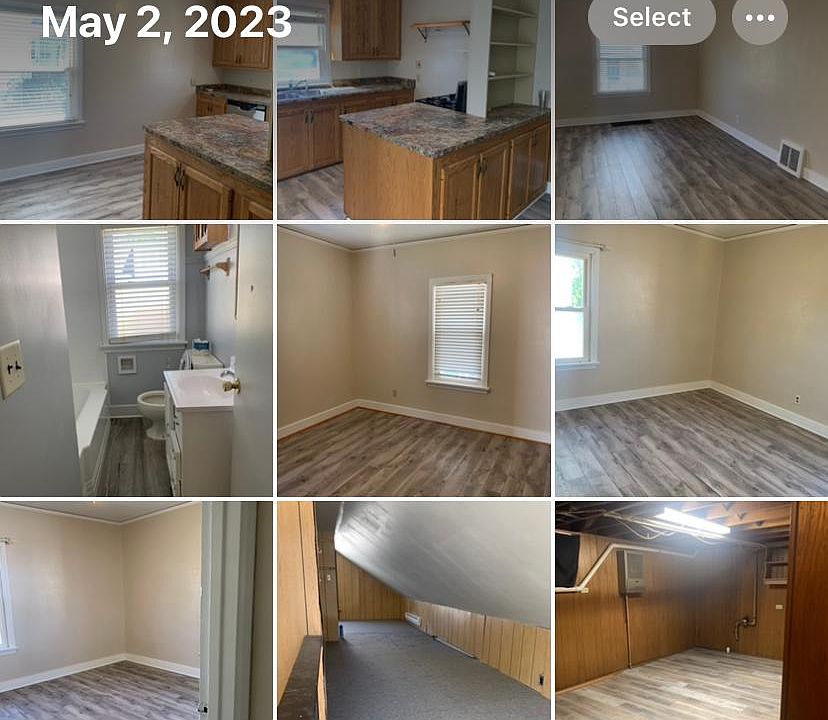Open the room photo with centered window blinds
828x720 pixels.
(413, 360)
